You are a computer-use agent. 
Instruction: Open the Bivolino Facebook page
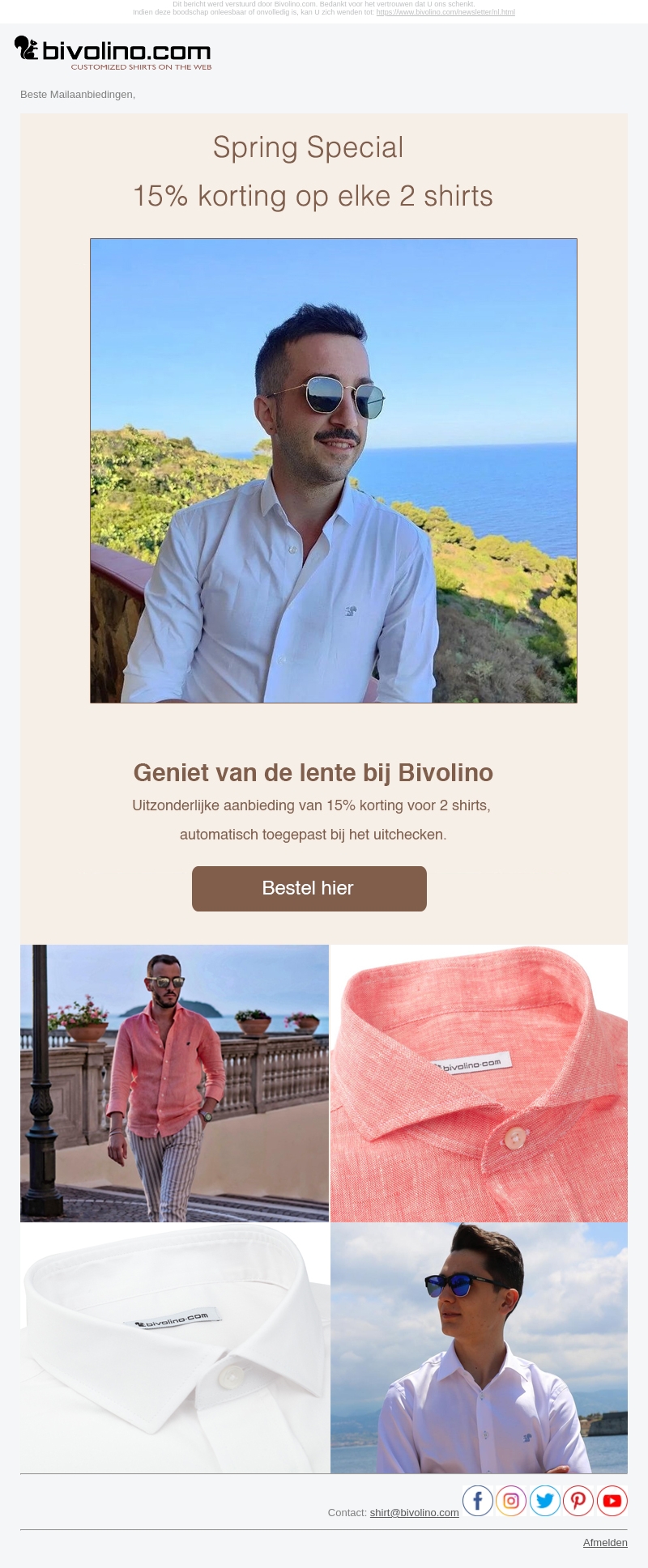click(x=478, y=1501)
